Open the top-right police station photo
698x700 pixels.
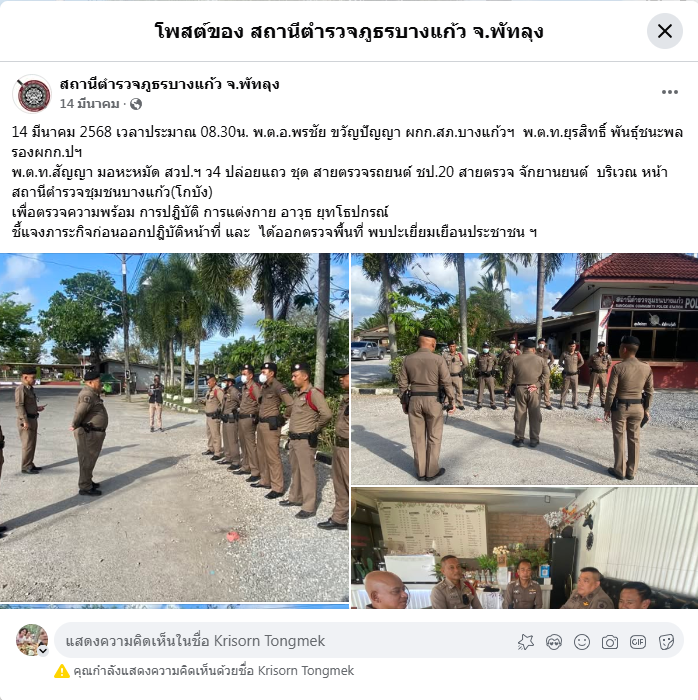tap(523, 368)
